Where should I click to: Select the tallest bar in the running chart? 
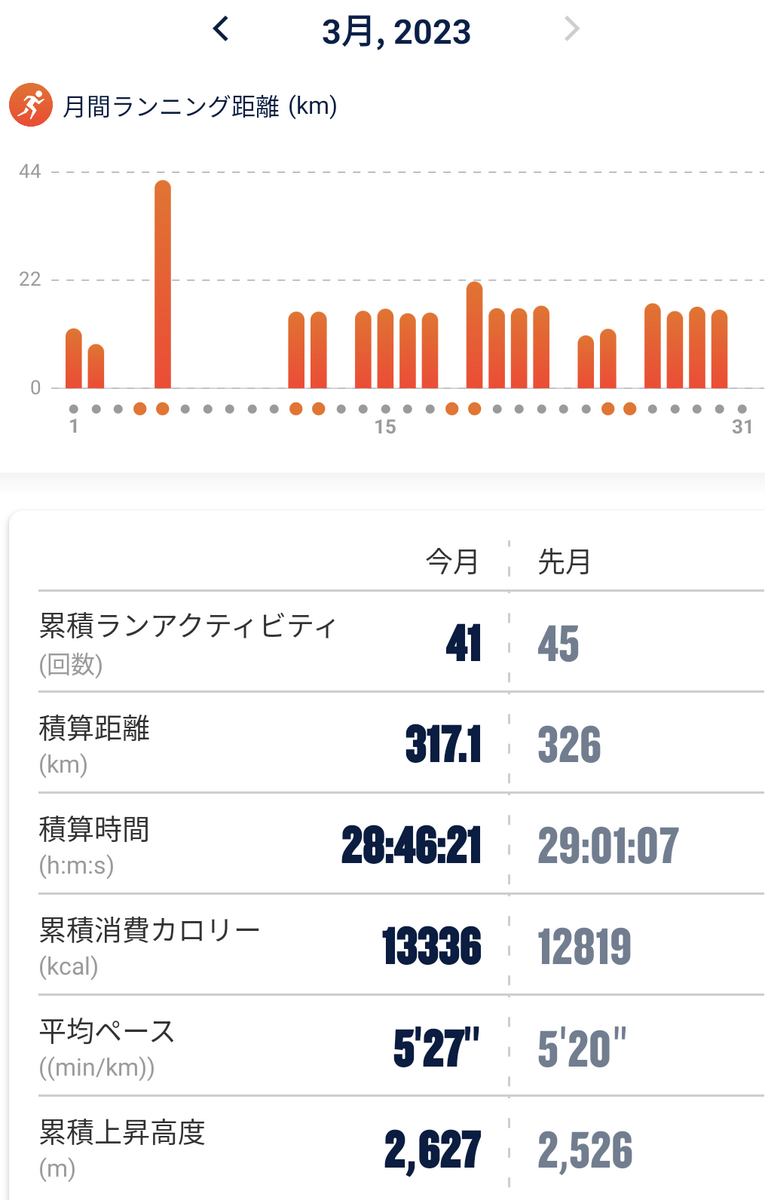pyautogui.click(x=162, y=284)
